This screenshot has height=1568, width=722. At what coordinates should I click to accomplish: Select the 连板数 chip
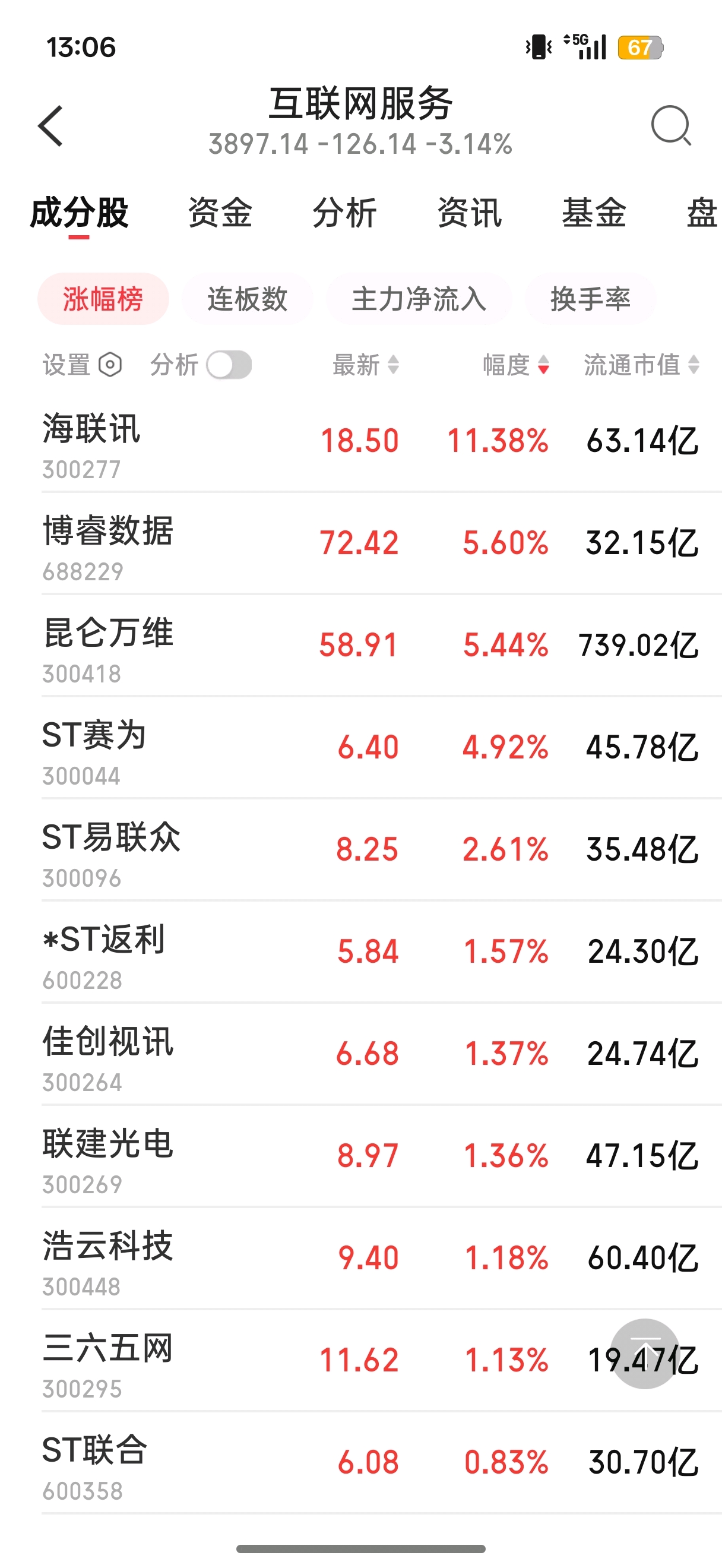click(248, 299)
